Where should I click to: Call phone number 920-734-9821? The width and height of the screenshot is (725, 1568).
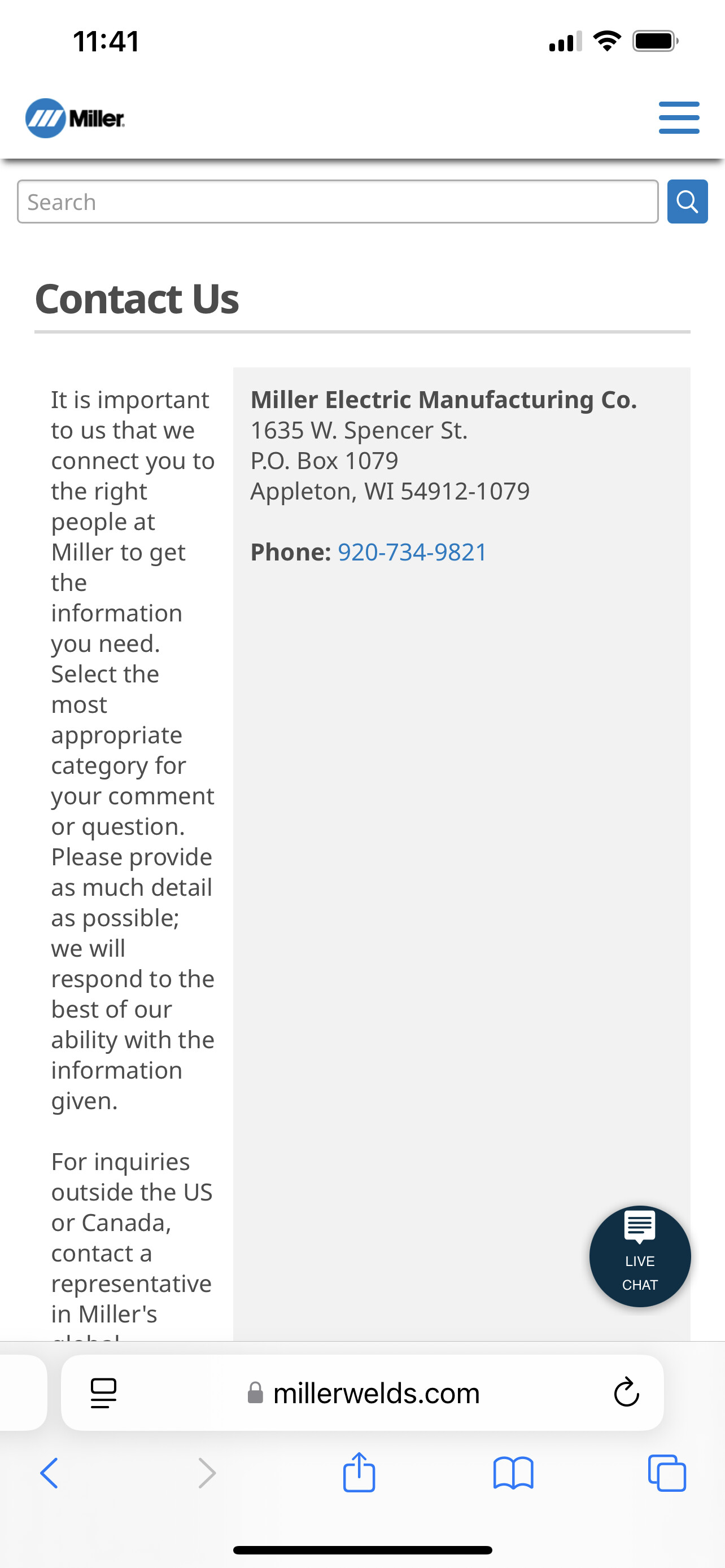[x=412, y=552]
